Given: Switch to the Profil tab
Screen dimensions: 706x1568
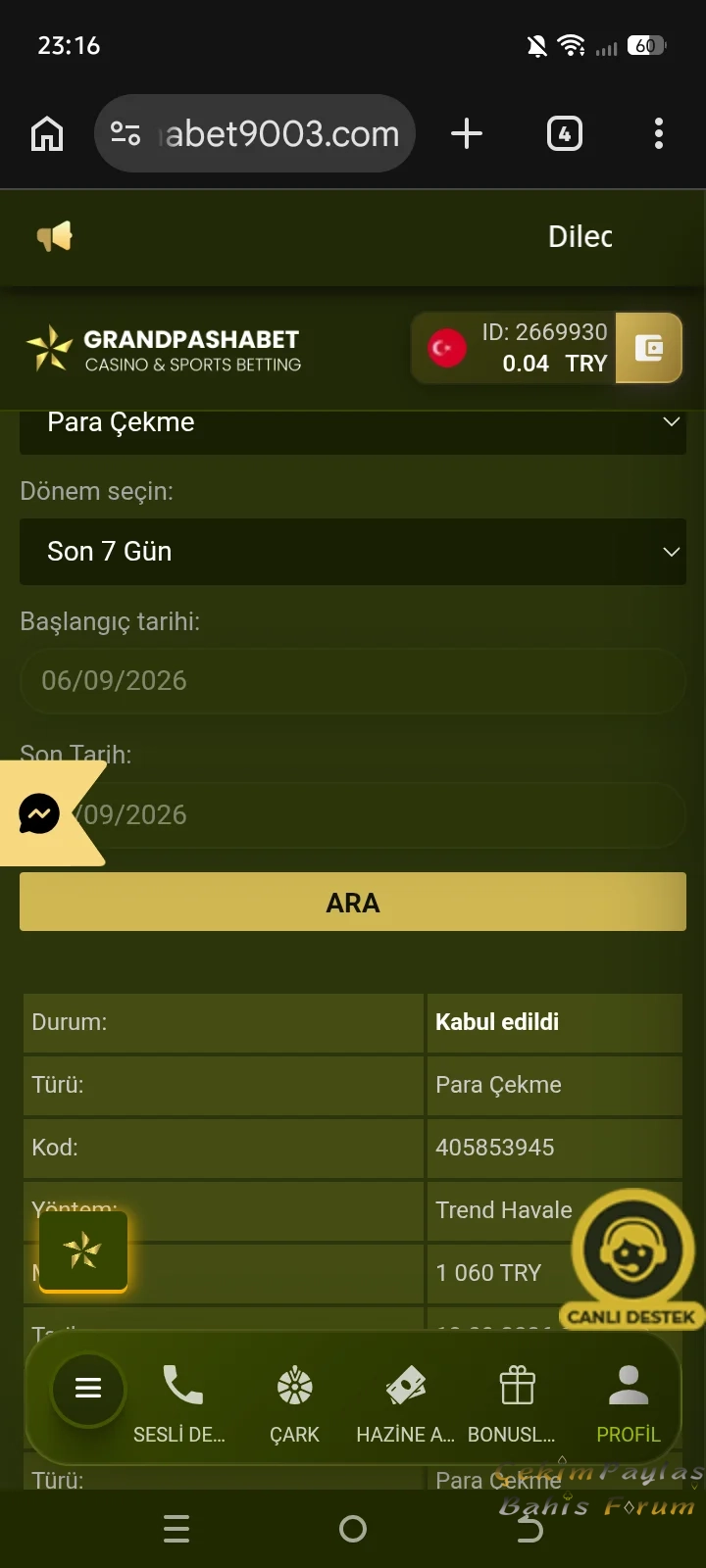Looking at the screenshot, I should point(629,1403).
